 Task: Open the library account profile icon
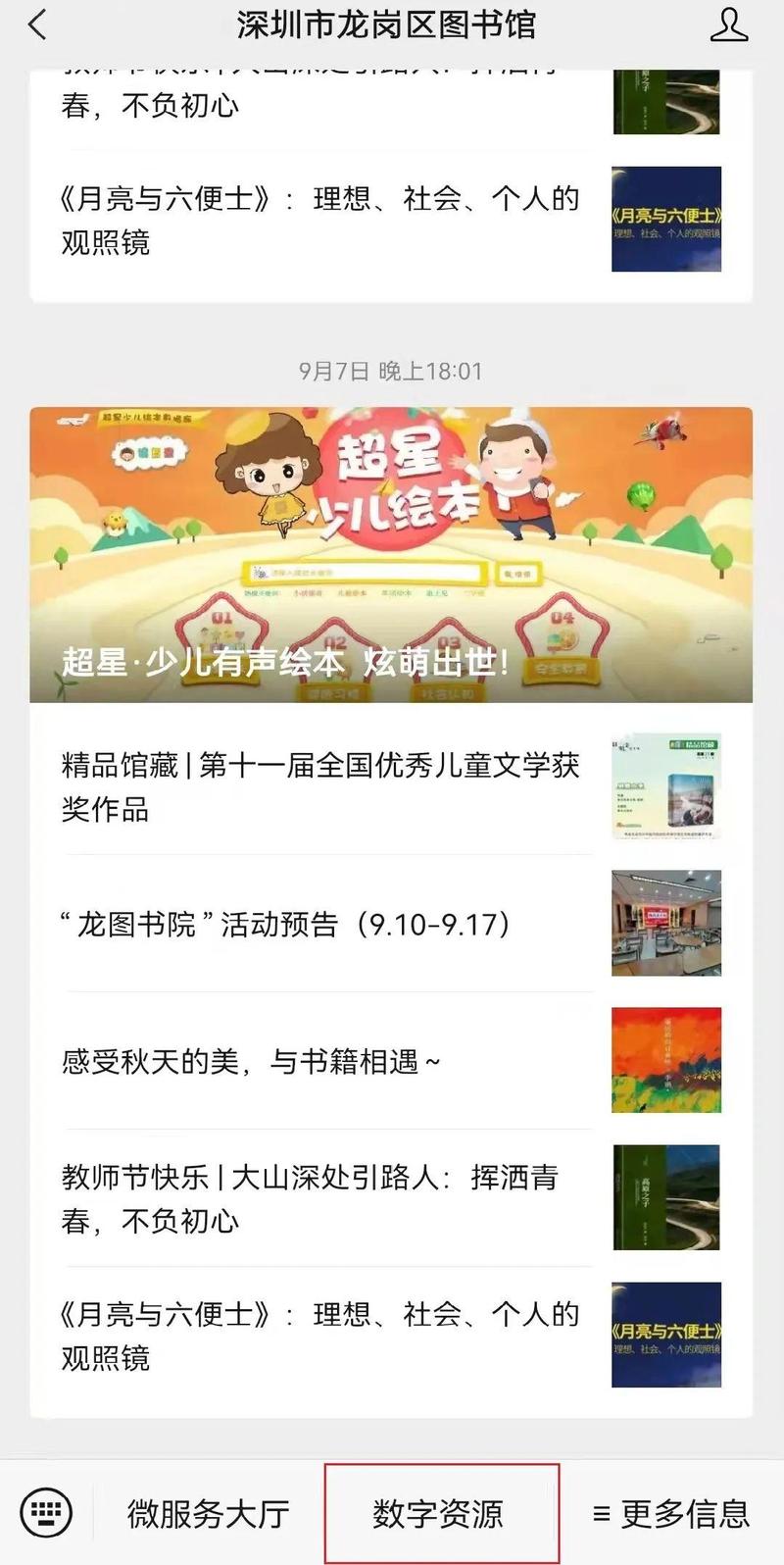(x=728, y=25)
